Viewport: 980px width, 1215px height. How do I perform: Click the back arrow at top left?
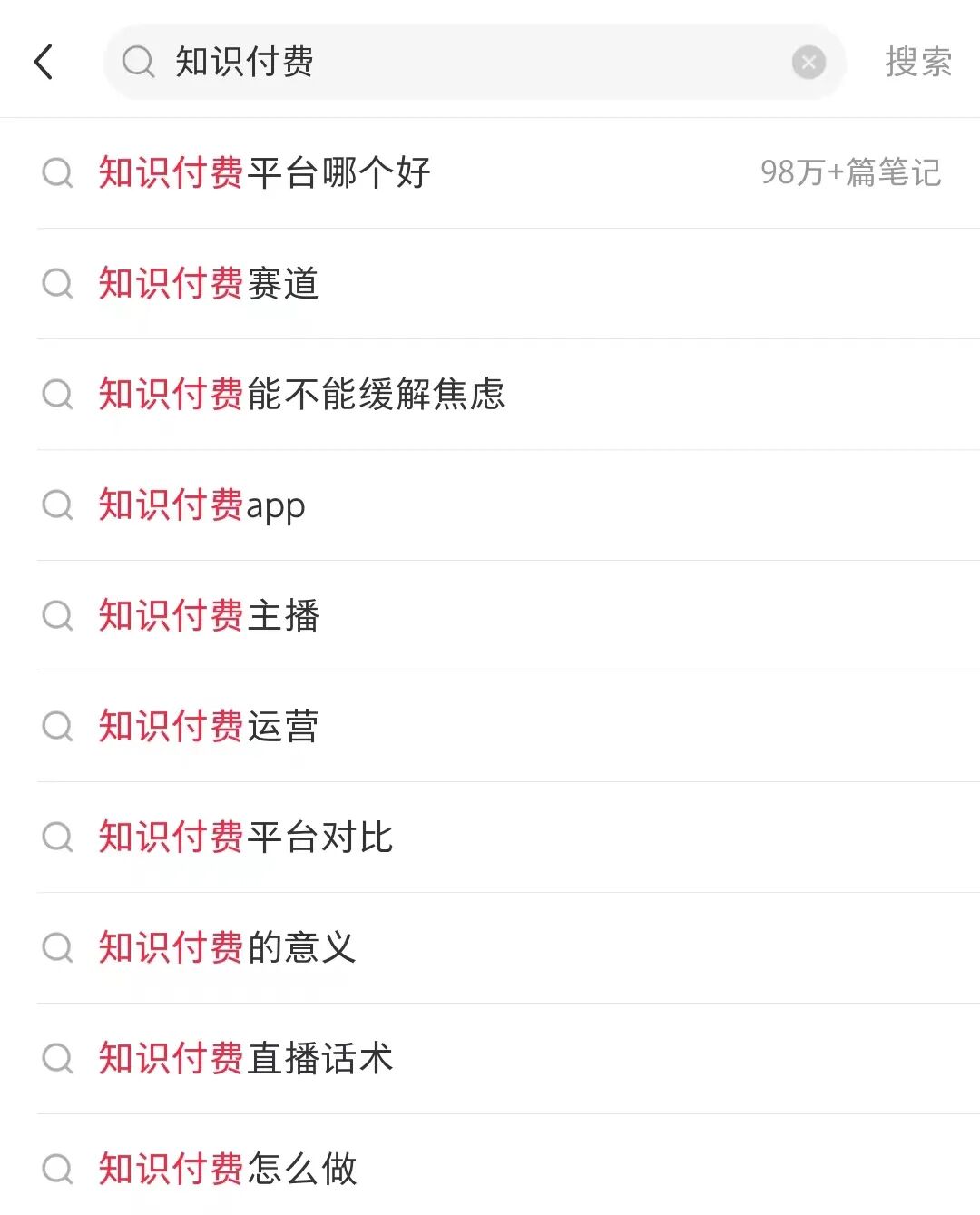pyautogui.click(x=44, y=62)
